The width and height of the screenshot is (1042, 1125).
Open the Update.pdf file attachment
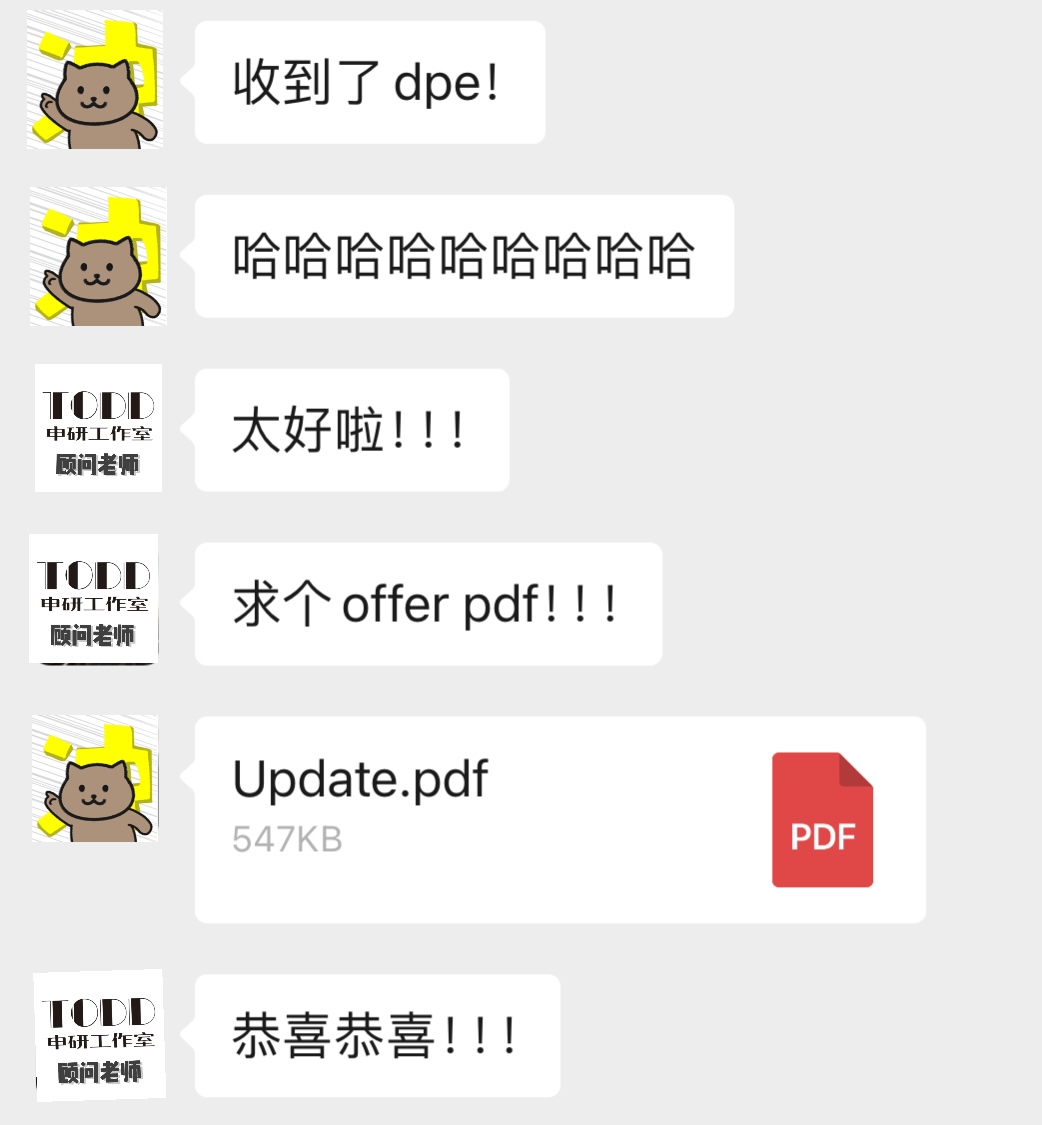559,819
